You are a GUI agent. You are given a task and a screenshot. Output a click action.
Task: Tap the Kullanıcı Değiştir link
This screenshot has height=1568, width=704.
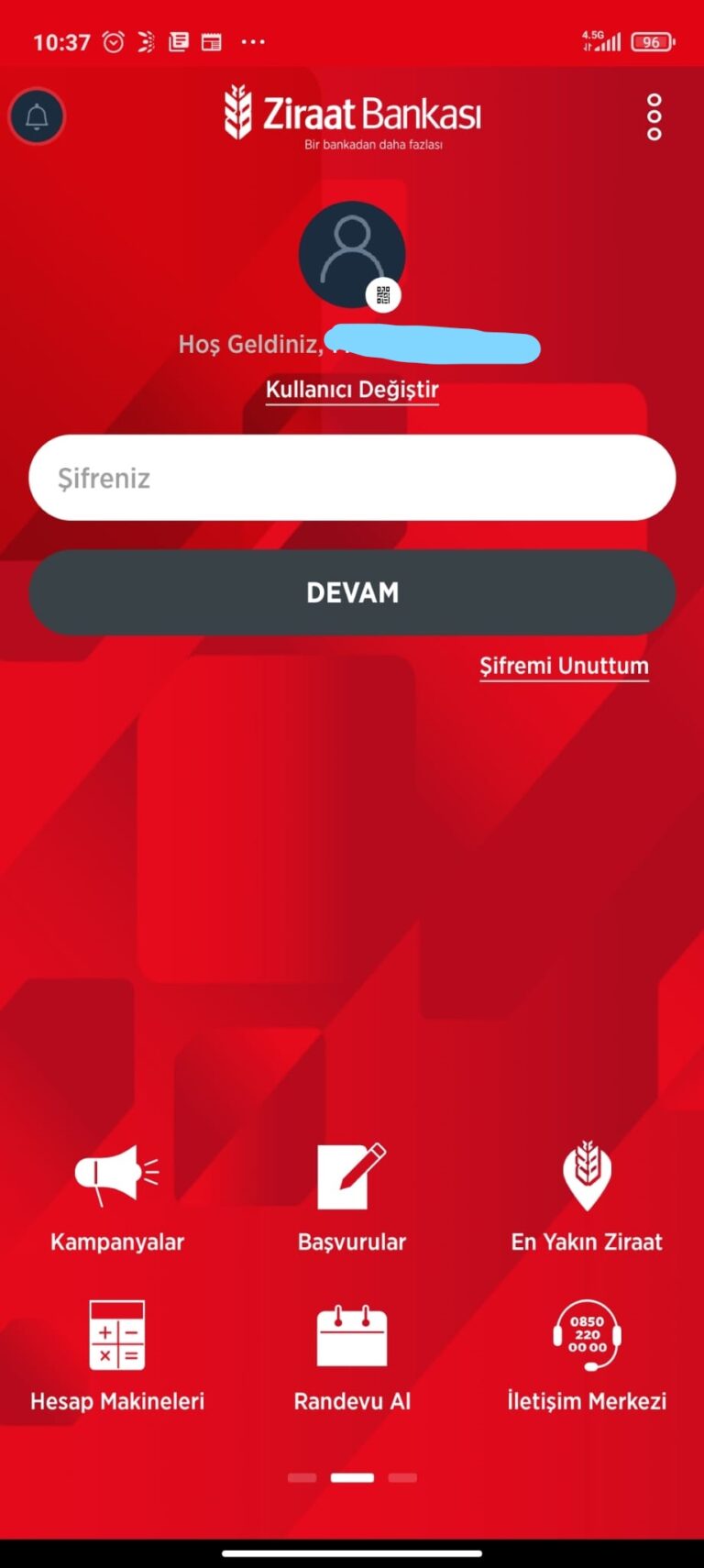[352, 390]
